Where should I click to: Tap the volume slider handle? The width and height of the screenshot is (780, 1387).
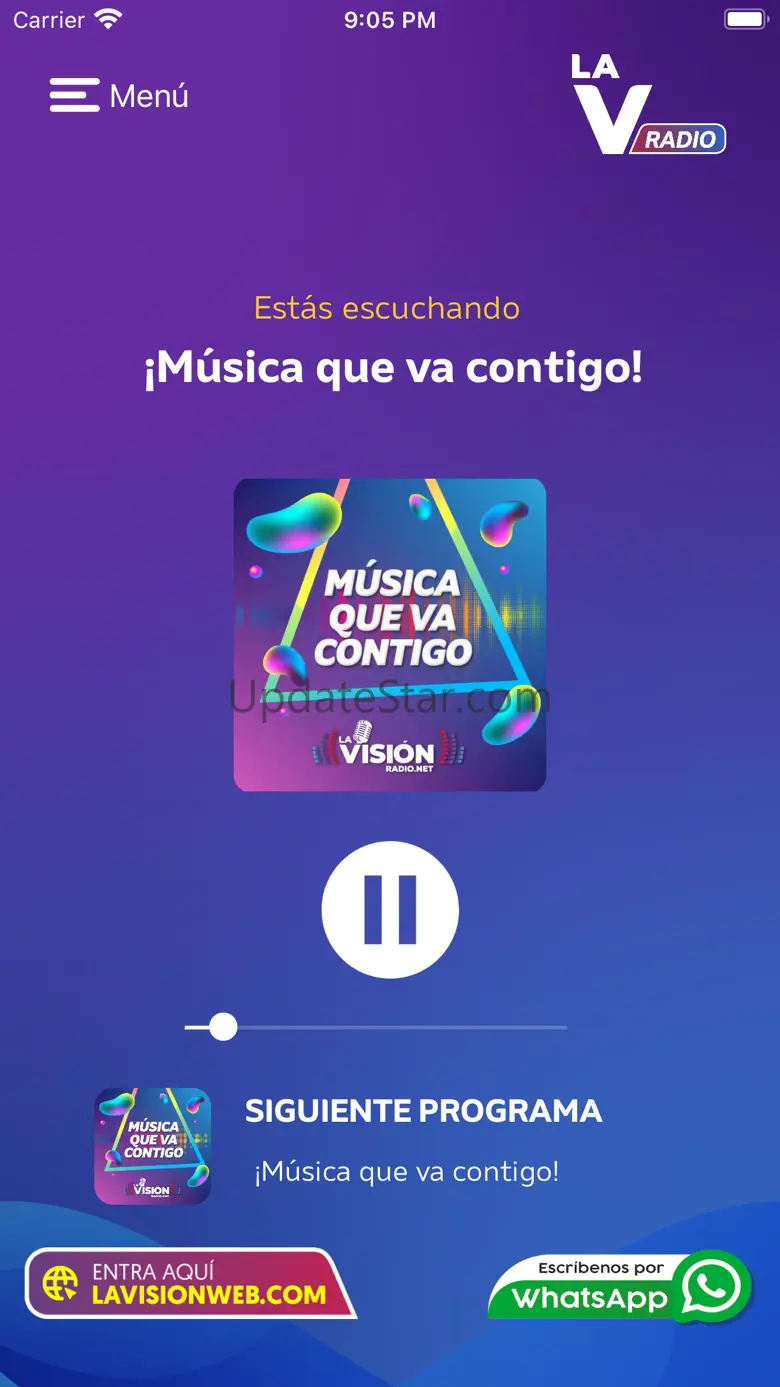tap(223, 1027)
